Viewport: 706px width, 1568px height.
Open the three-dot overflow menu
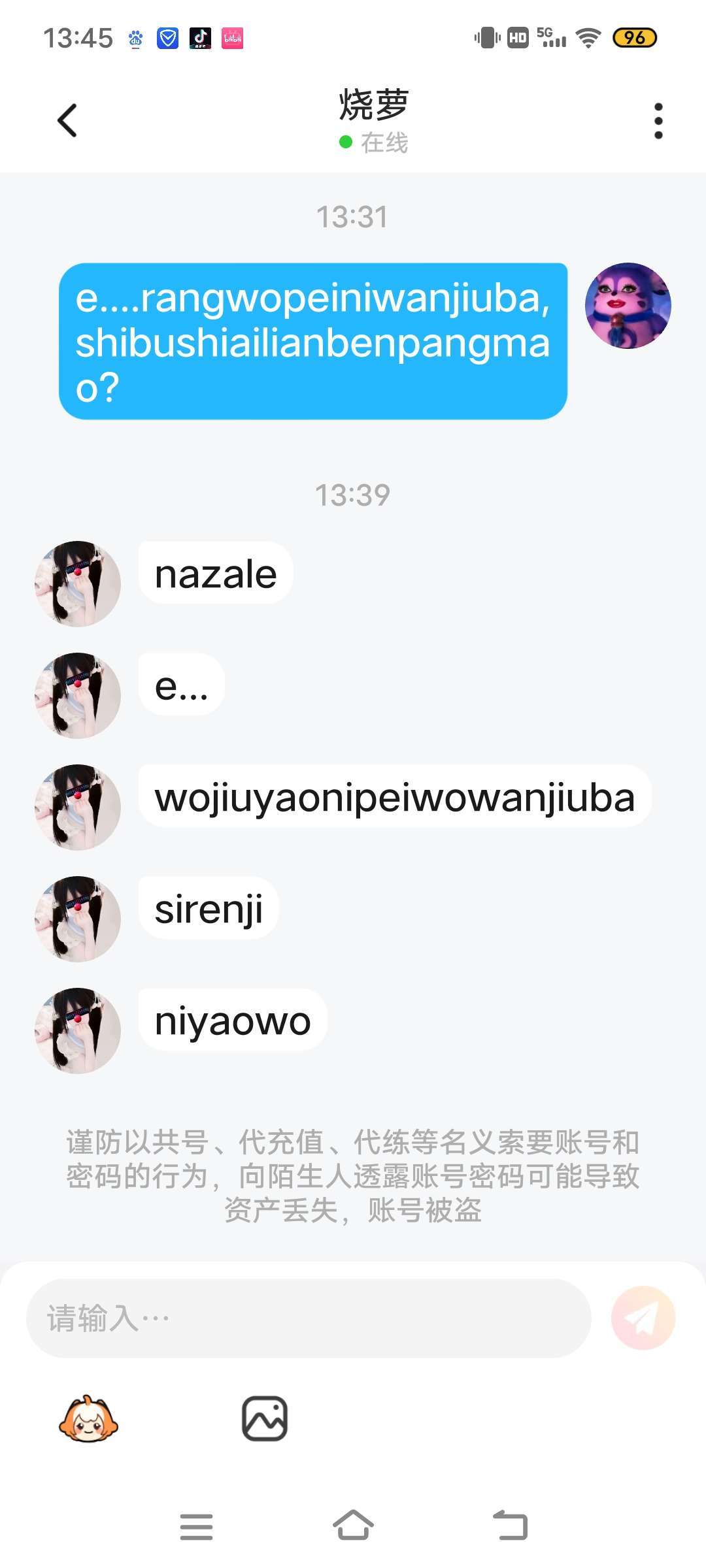[658, 121]
